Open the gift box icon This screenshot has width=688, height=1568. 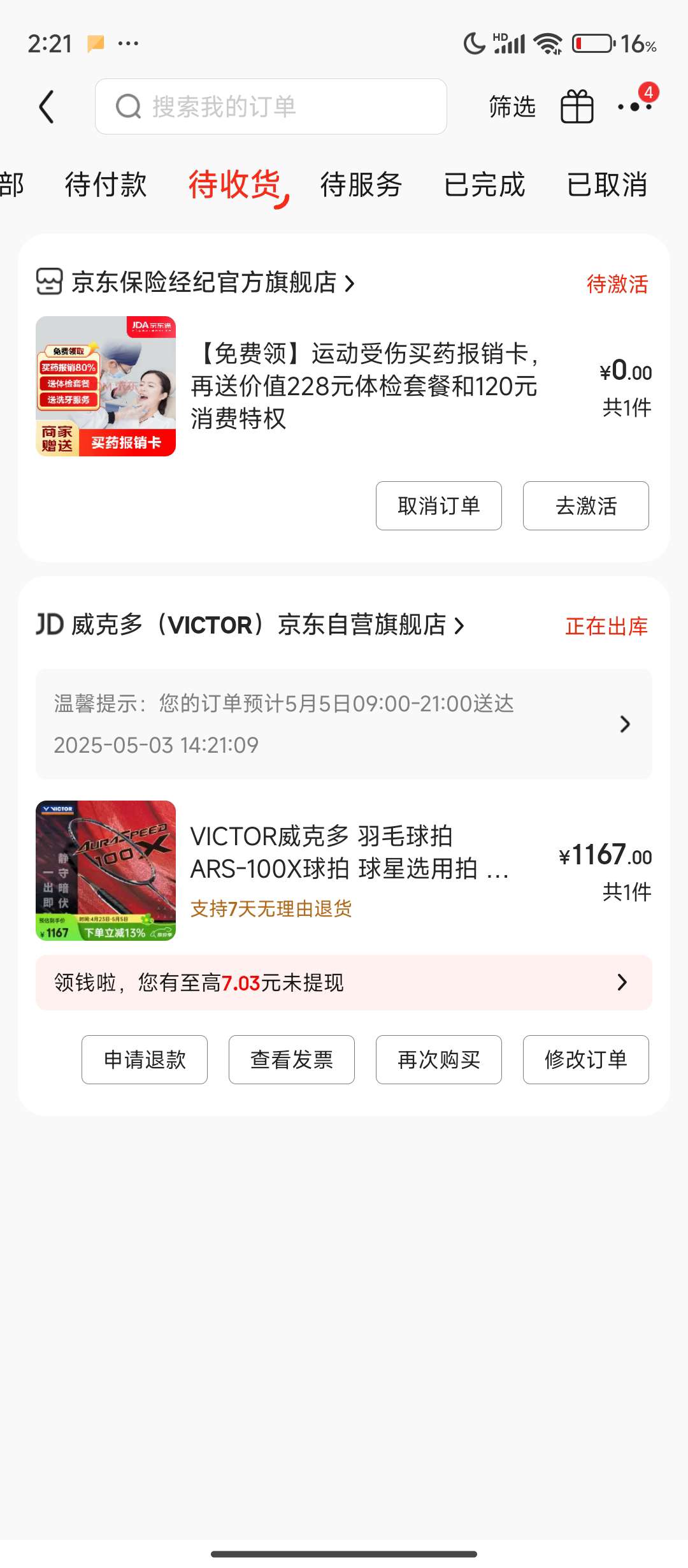point(577,106)
